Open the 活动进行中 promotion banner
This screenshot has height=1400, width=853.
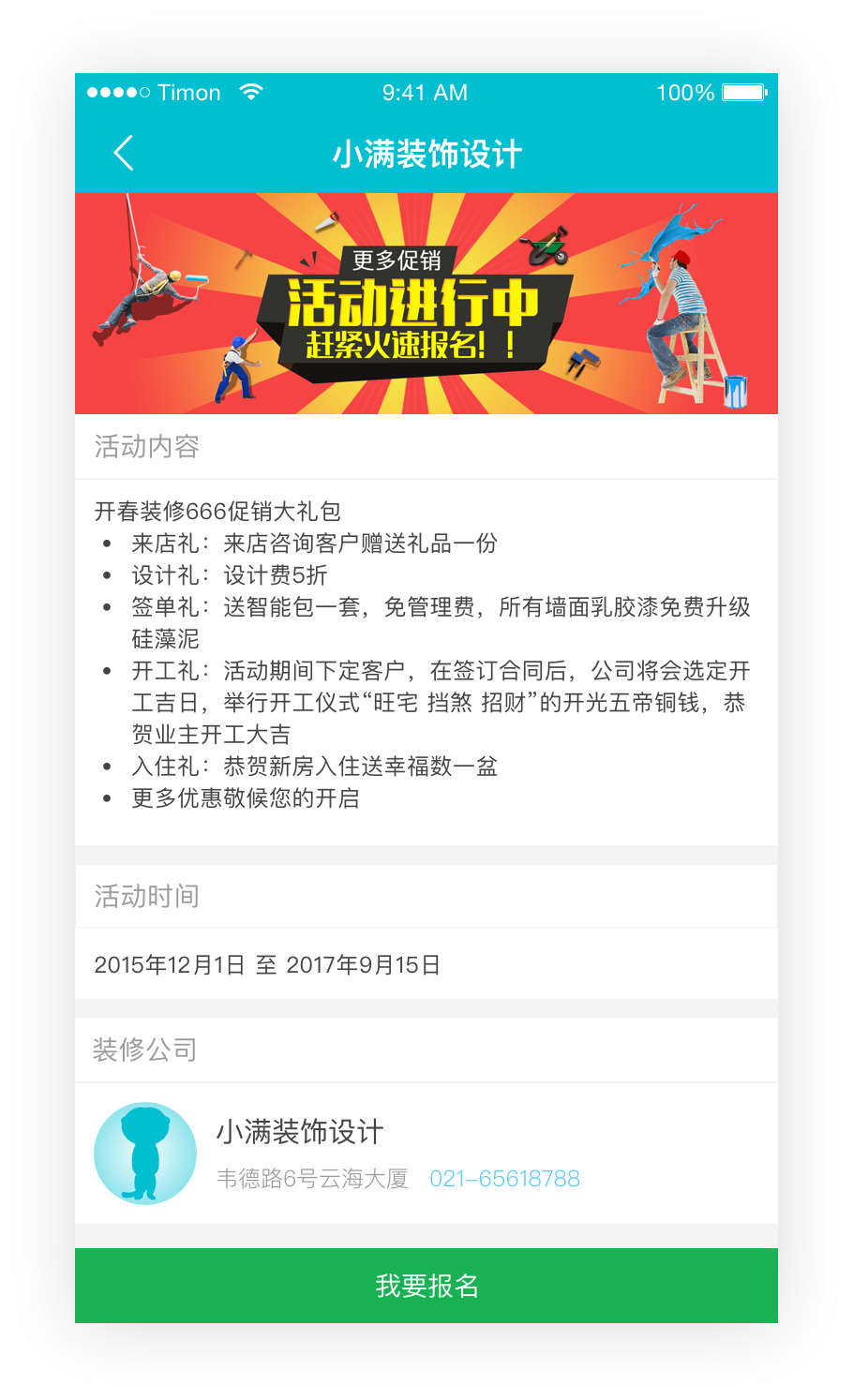426,304
